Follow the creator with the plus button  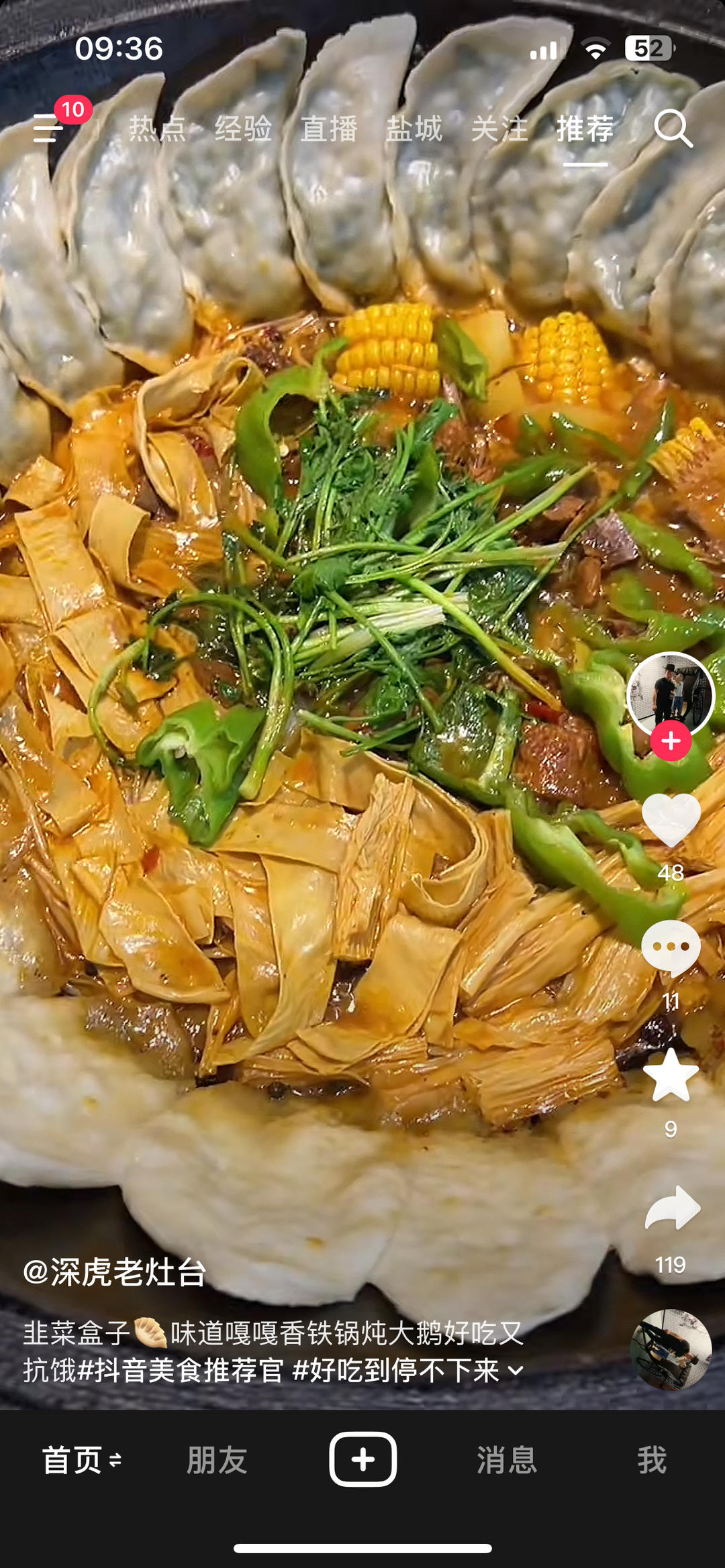click(671, 741)
